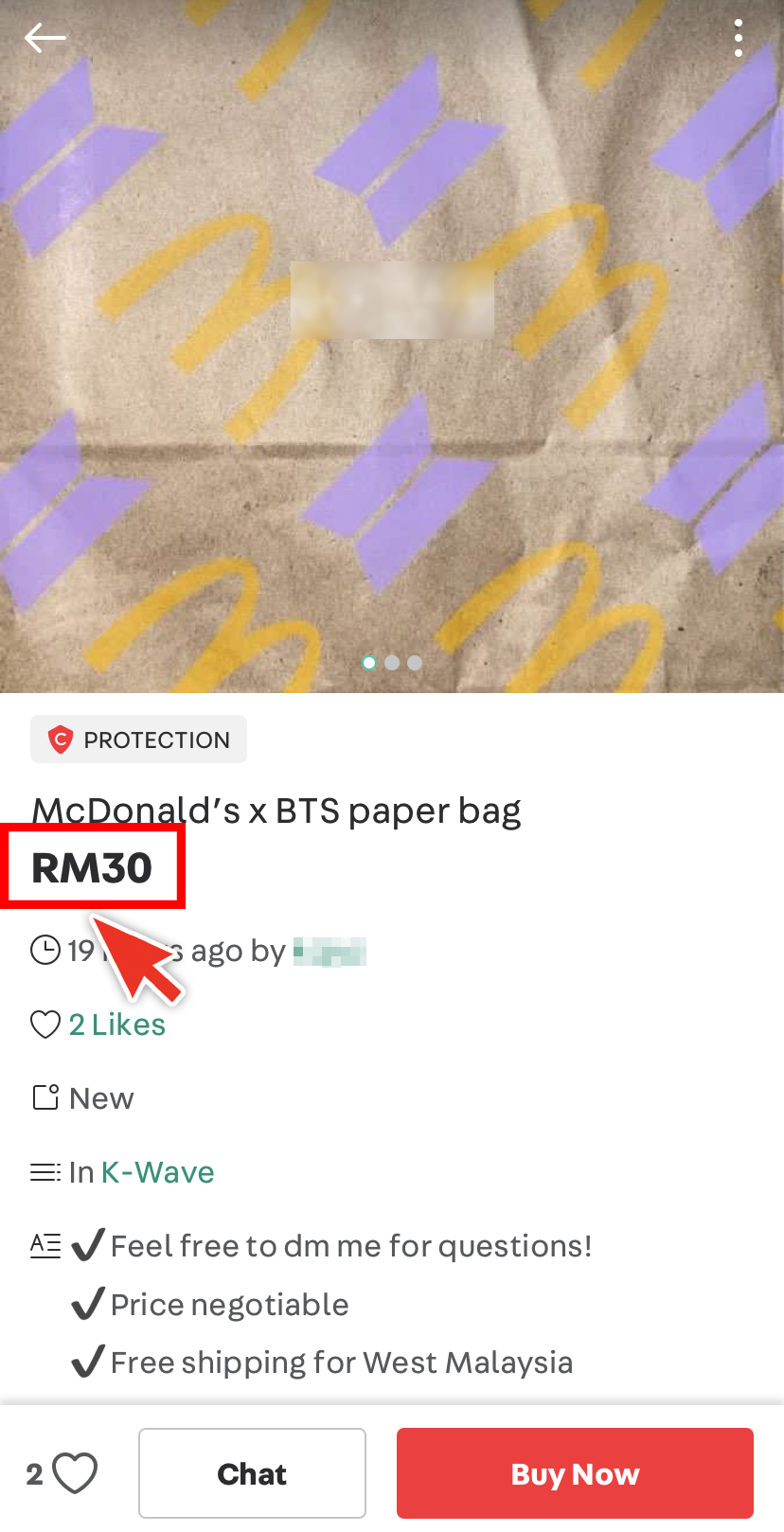Screen dimensions: 784x1532
Task: Like this listing with the bottom heart
Action: pos(75,1473)
